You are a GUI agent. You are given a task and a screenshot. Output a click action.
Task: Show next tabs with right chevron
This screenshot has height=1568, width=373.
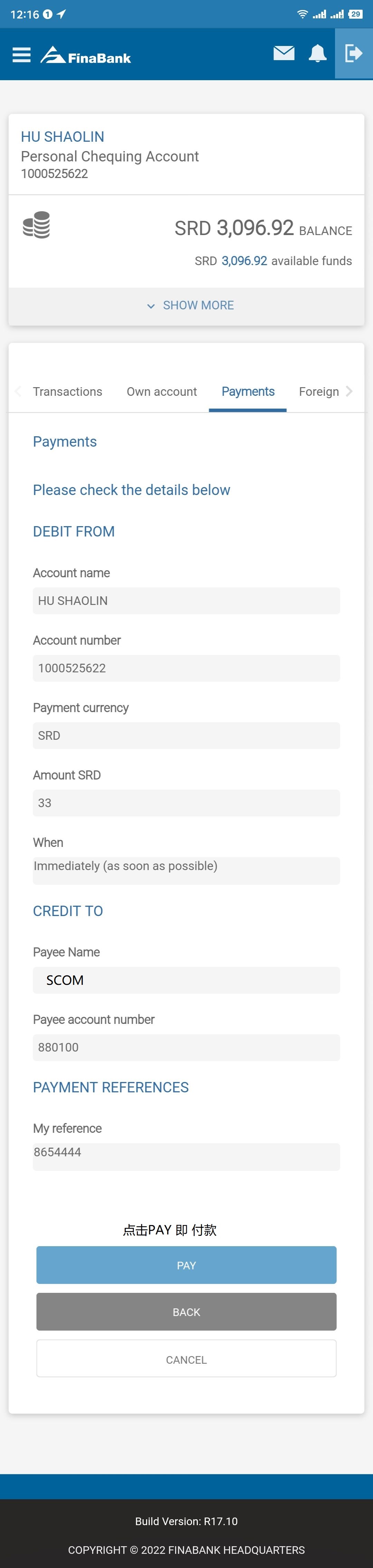349,391
